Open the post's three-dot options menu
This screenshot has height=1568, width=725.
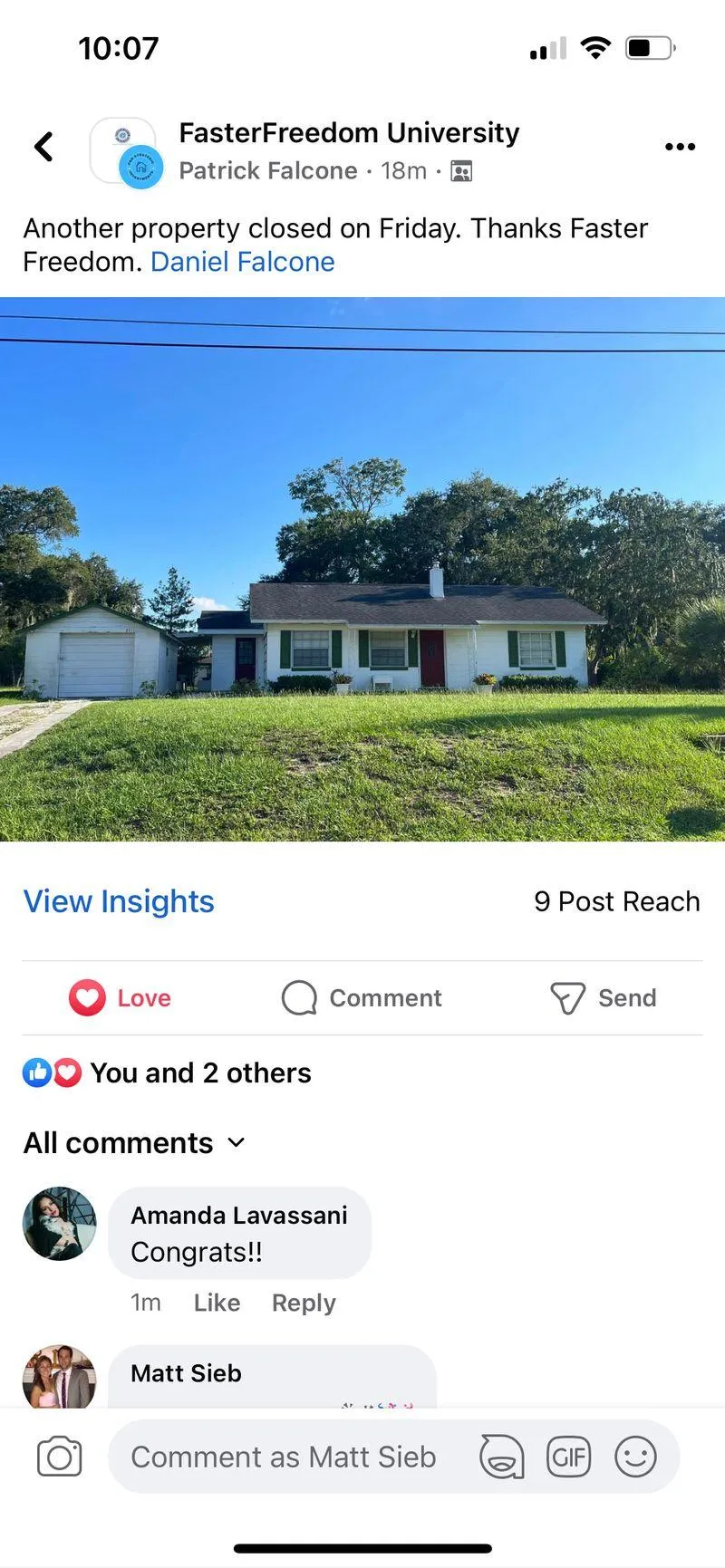click(x=680, y=147)
